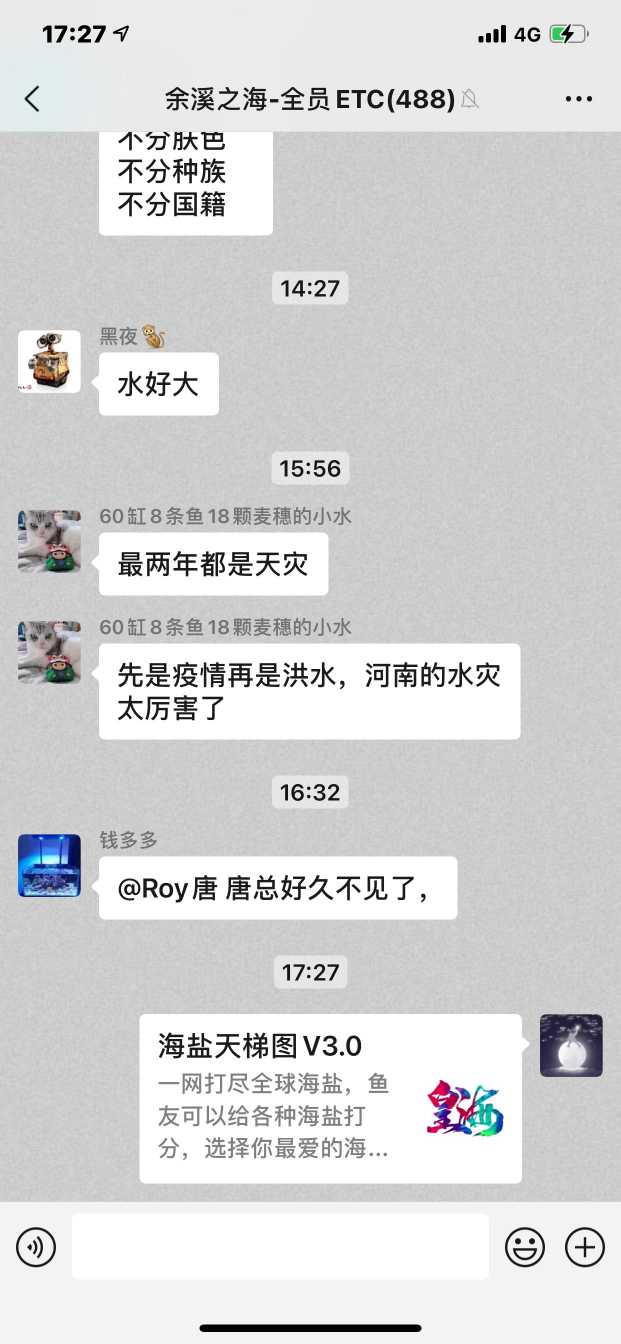Screen dimensions: 621x1344
Task: Open the 海盐天梯图 V3.0 shared link card
Action: (330, 1098)
